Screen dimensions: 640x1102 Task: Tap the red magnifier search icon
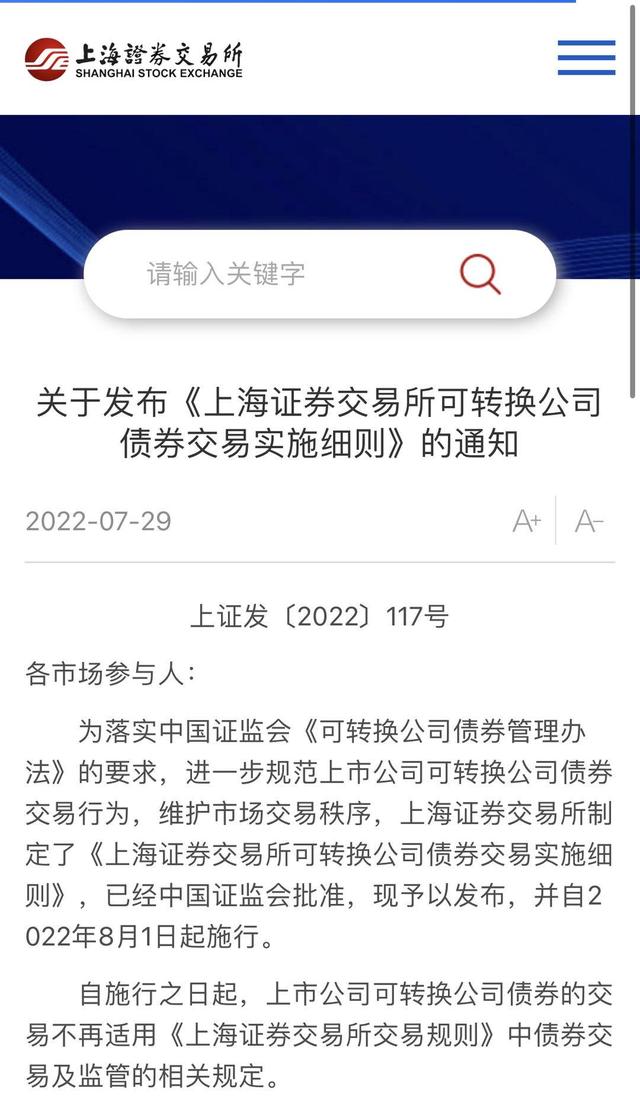[481, 274]
